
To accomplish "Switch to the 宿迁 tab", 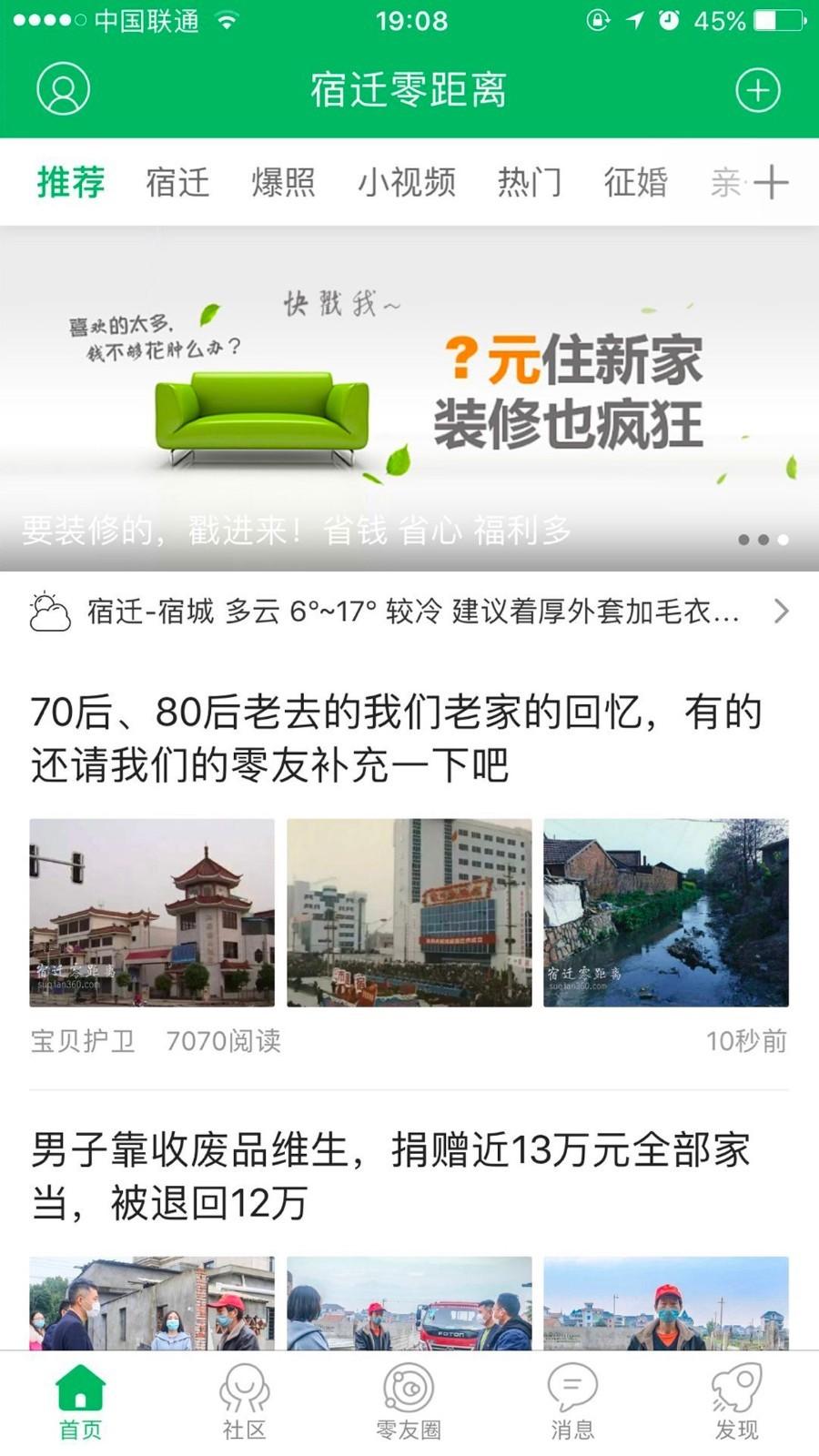I will tap(177, 182).
